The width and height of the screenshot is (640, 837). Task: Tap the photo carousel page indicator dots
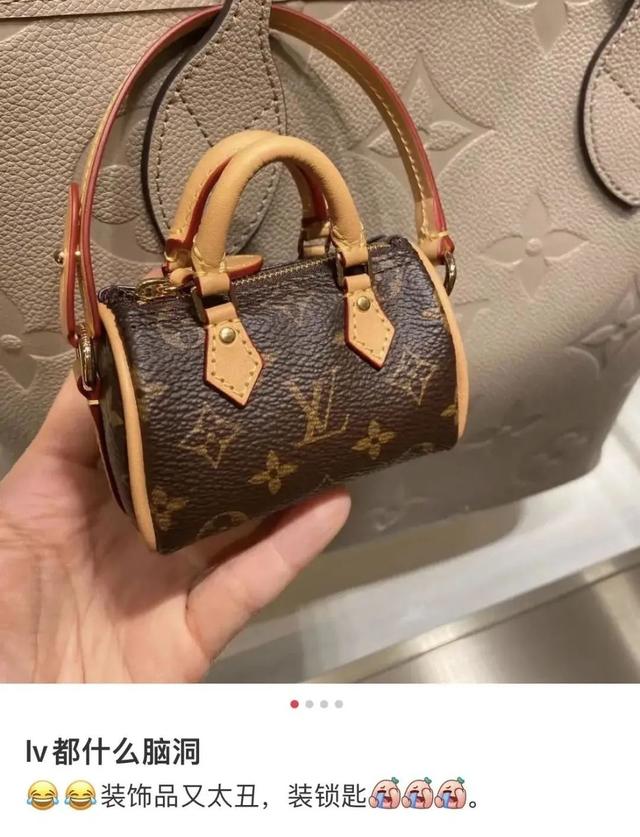[x=317, y=704]
